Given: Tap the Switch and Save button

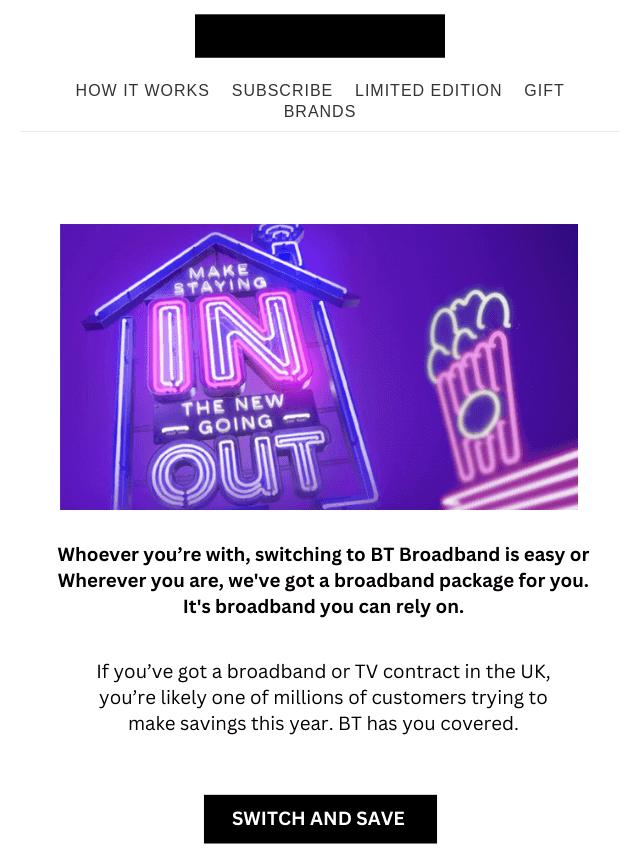Looking at the screenshot, I should pyautogui.click(x=320, y=819).
